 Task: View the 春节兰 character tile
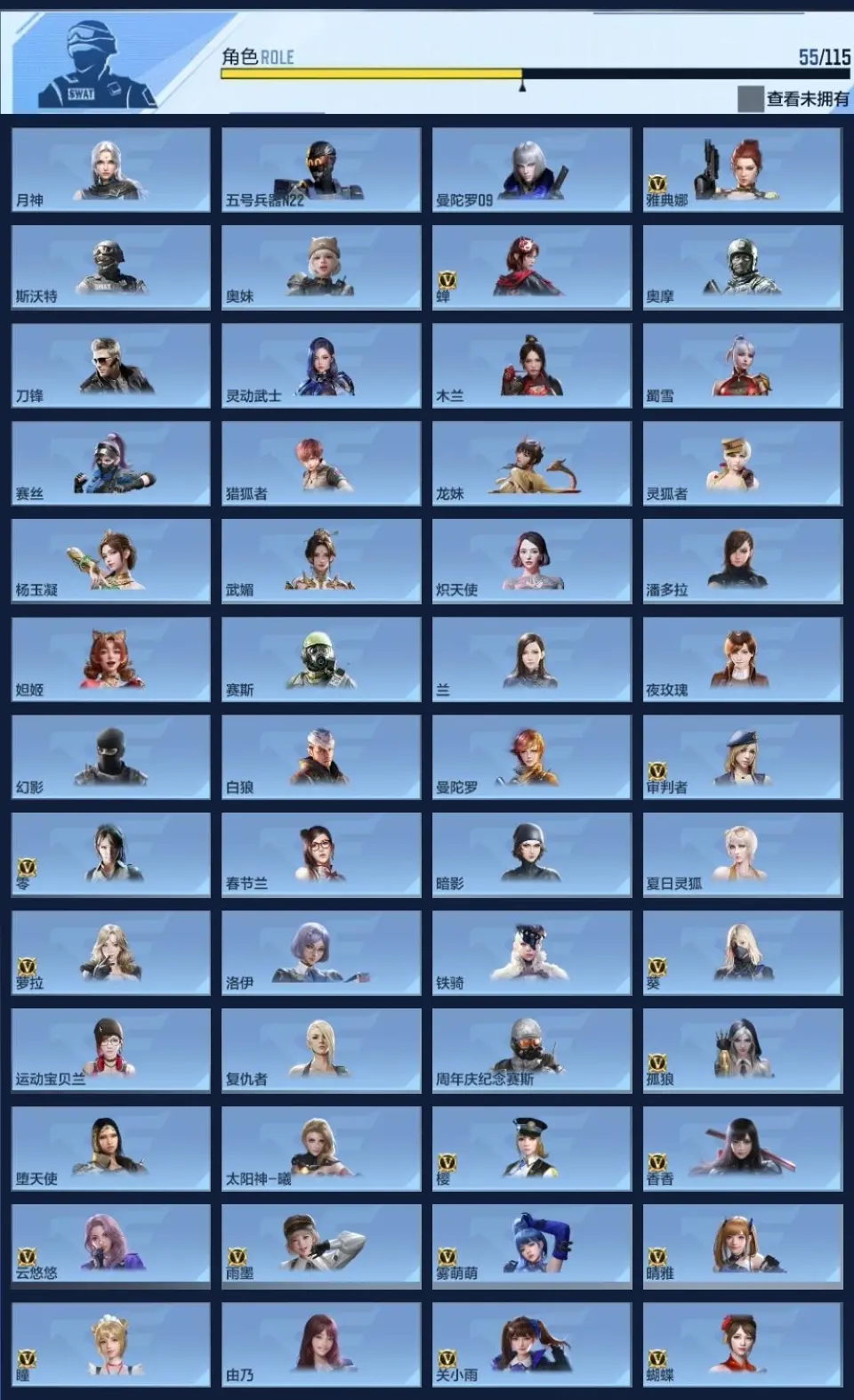coord(321,854)
